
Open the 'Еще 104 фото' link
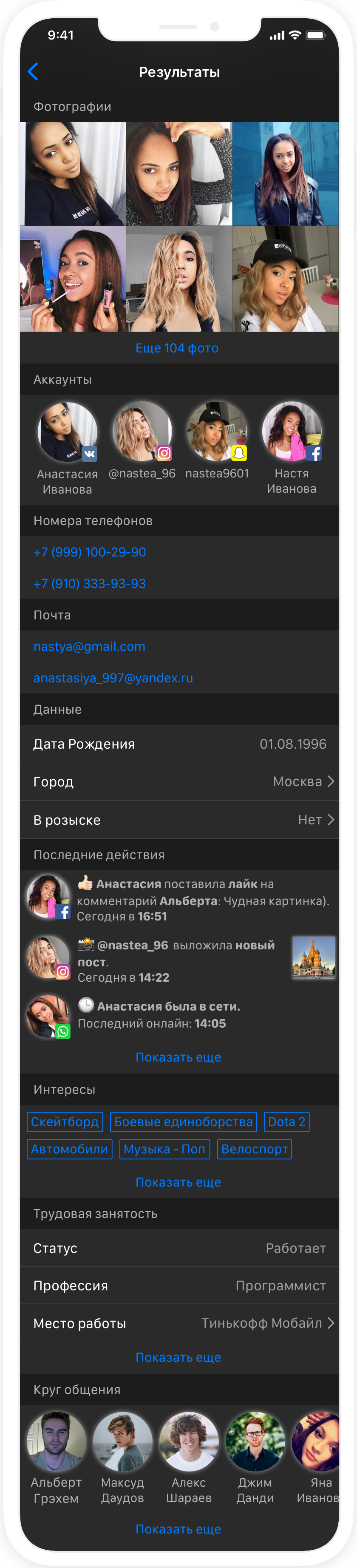click(x=177, y=348)
